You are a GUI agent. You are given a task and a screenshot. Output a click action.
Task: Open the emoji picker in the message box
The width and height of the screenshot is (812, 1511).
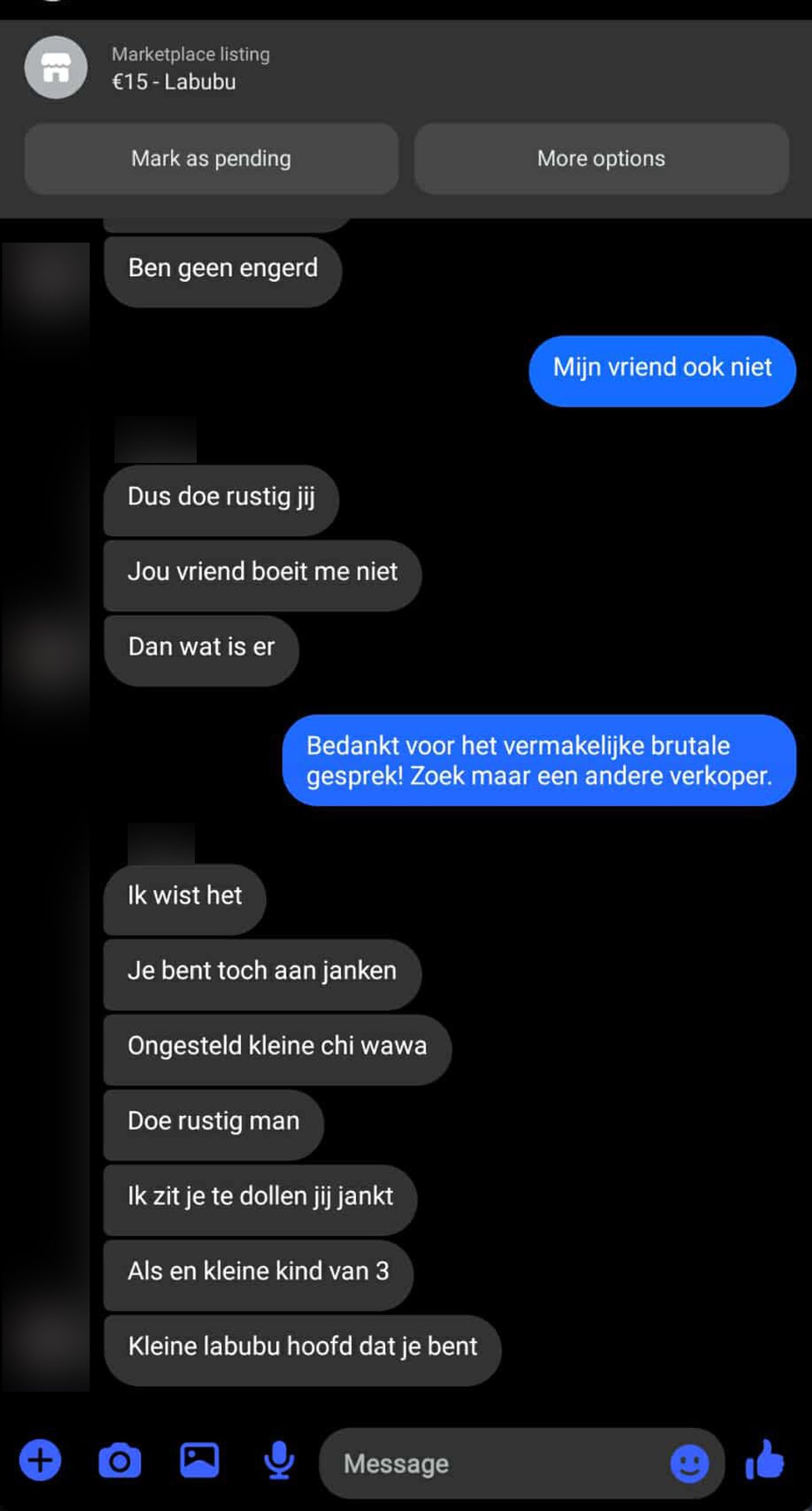690,1464
